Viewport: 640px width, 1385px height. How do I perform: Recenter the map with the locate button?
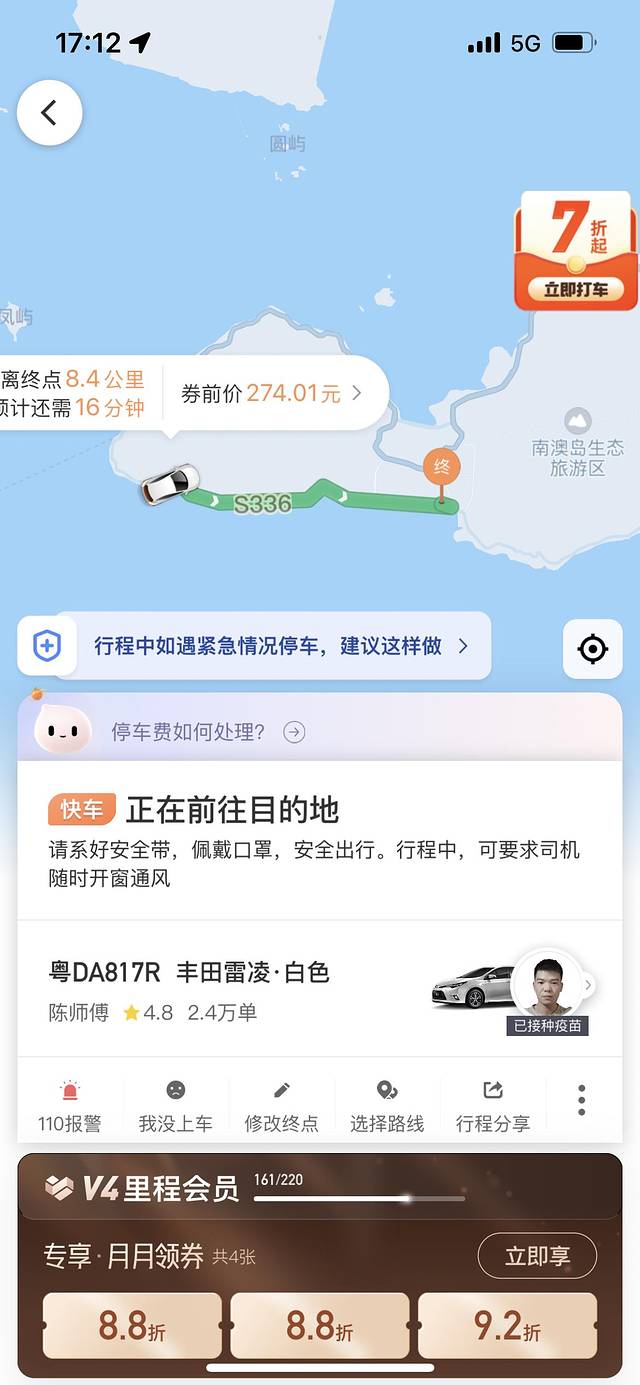pos(593,649)
